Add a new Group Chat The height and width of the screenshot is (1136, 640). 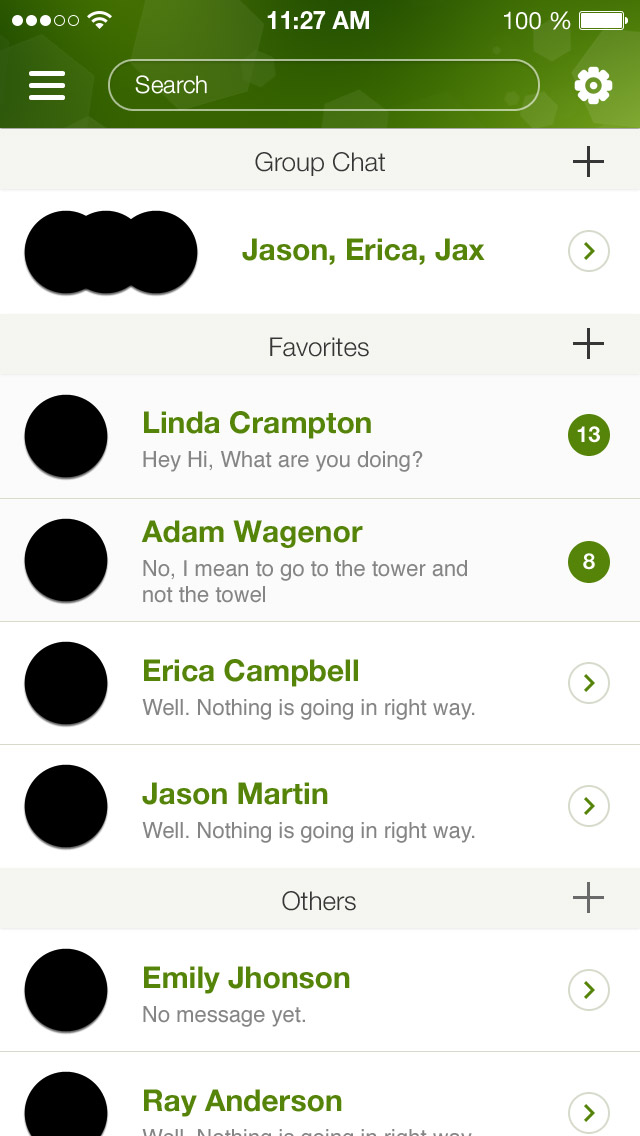point(588,161)
